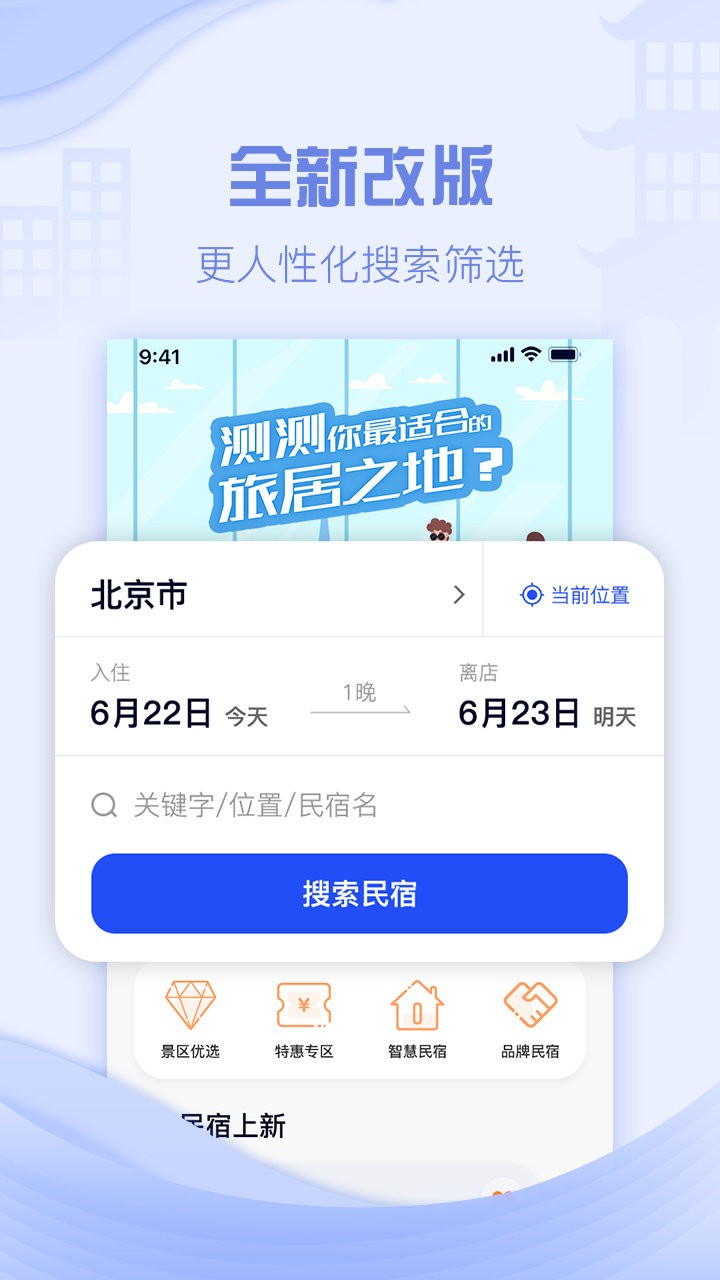The image size is (720, 1280).
Task: Tap the magnifying glass search icon
Action: tap(103, 804)
